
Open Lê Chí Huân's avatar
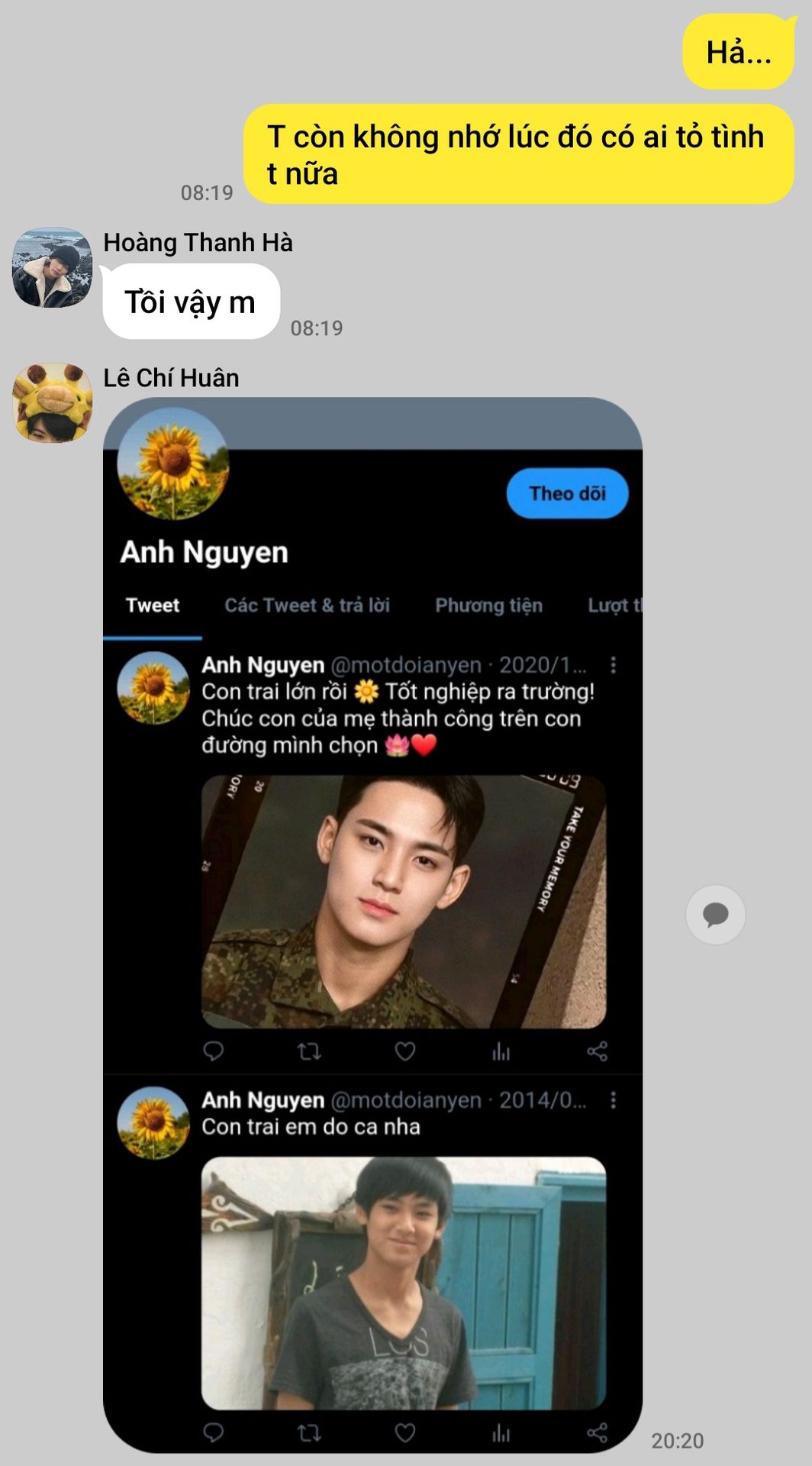[x=52, y=402]
